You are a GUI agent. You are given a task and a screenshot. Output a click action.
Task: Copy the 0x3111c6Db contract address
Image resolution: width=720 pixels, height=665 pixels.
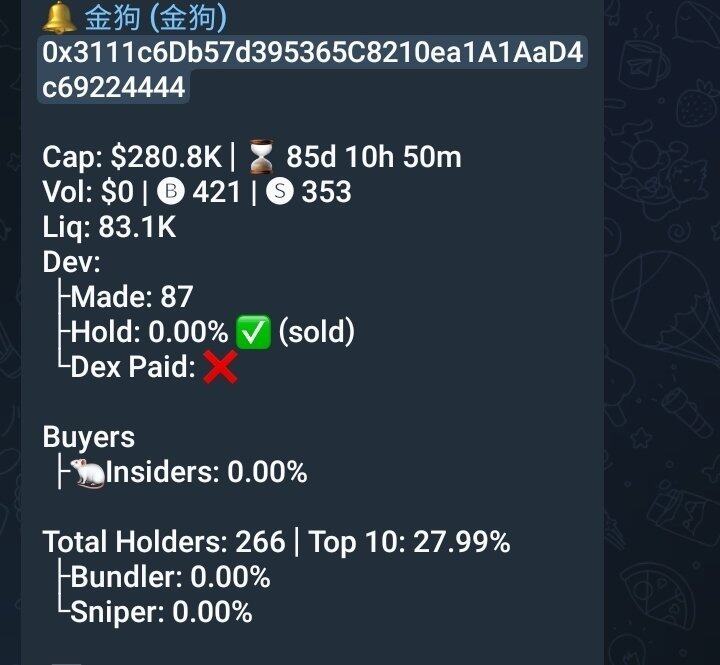pos(312,52)
